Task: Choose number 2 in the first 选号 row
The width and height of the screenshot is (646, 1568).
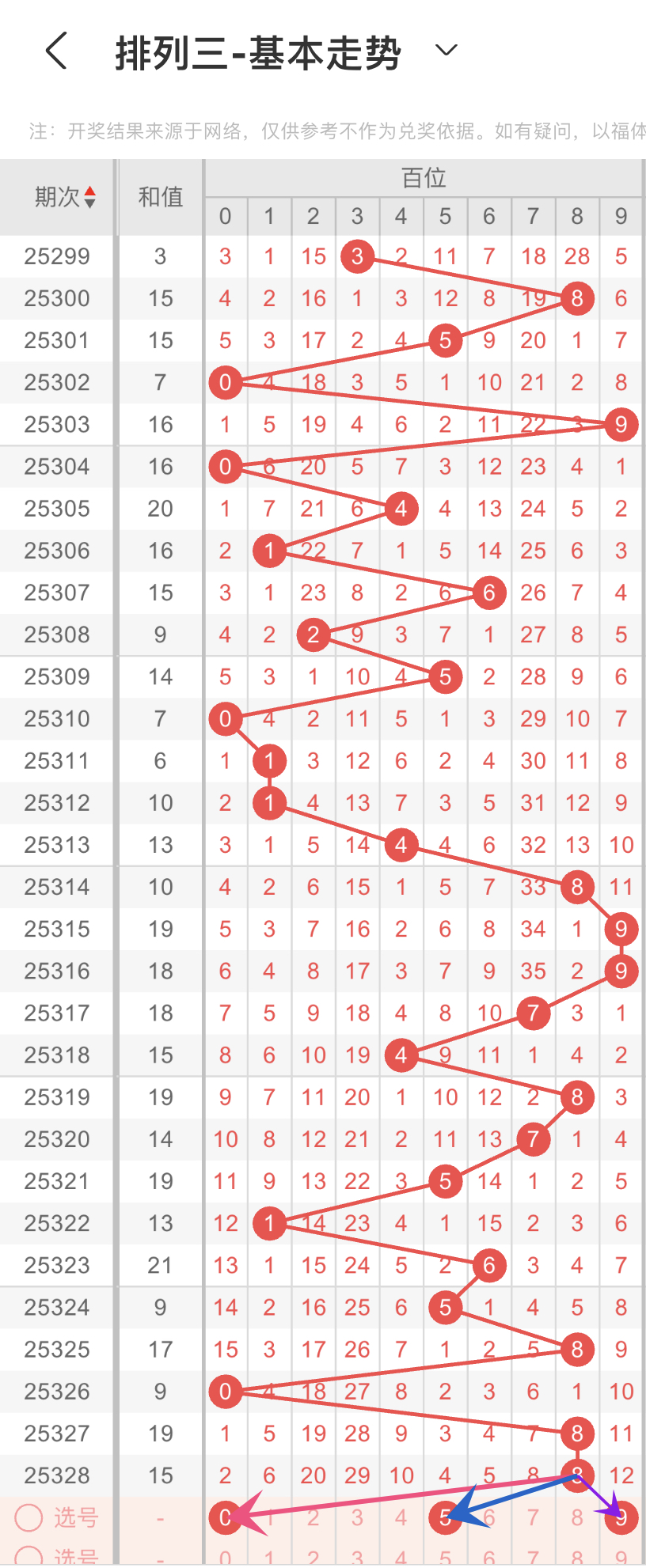Action: pos(313,1517)
